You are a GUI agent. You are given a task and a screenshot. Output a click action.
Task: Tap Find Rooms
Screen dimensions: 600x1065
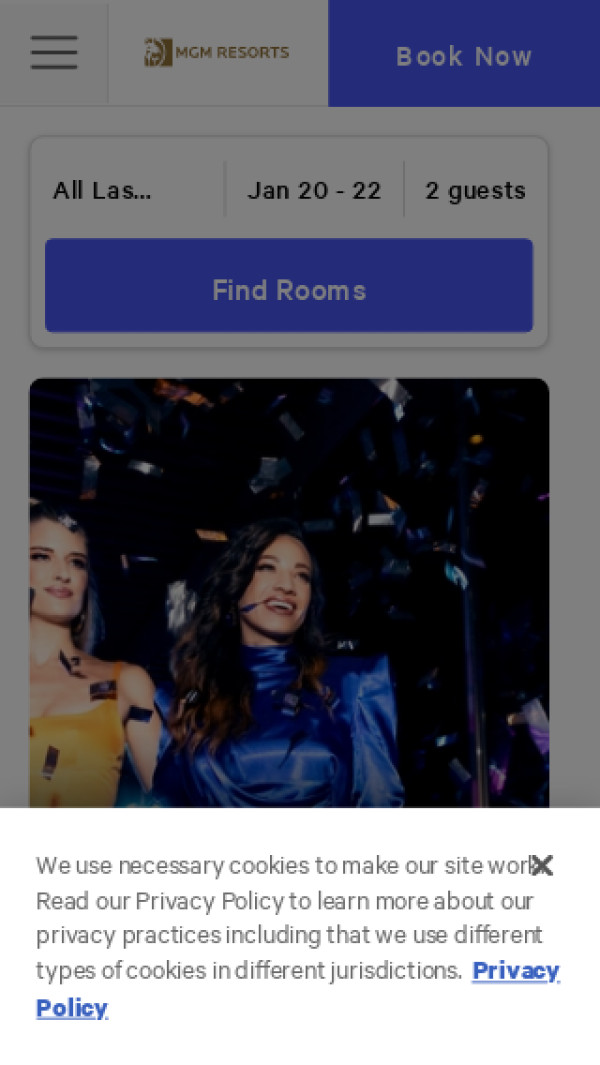coord(289,290)
